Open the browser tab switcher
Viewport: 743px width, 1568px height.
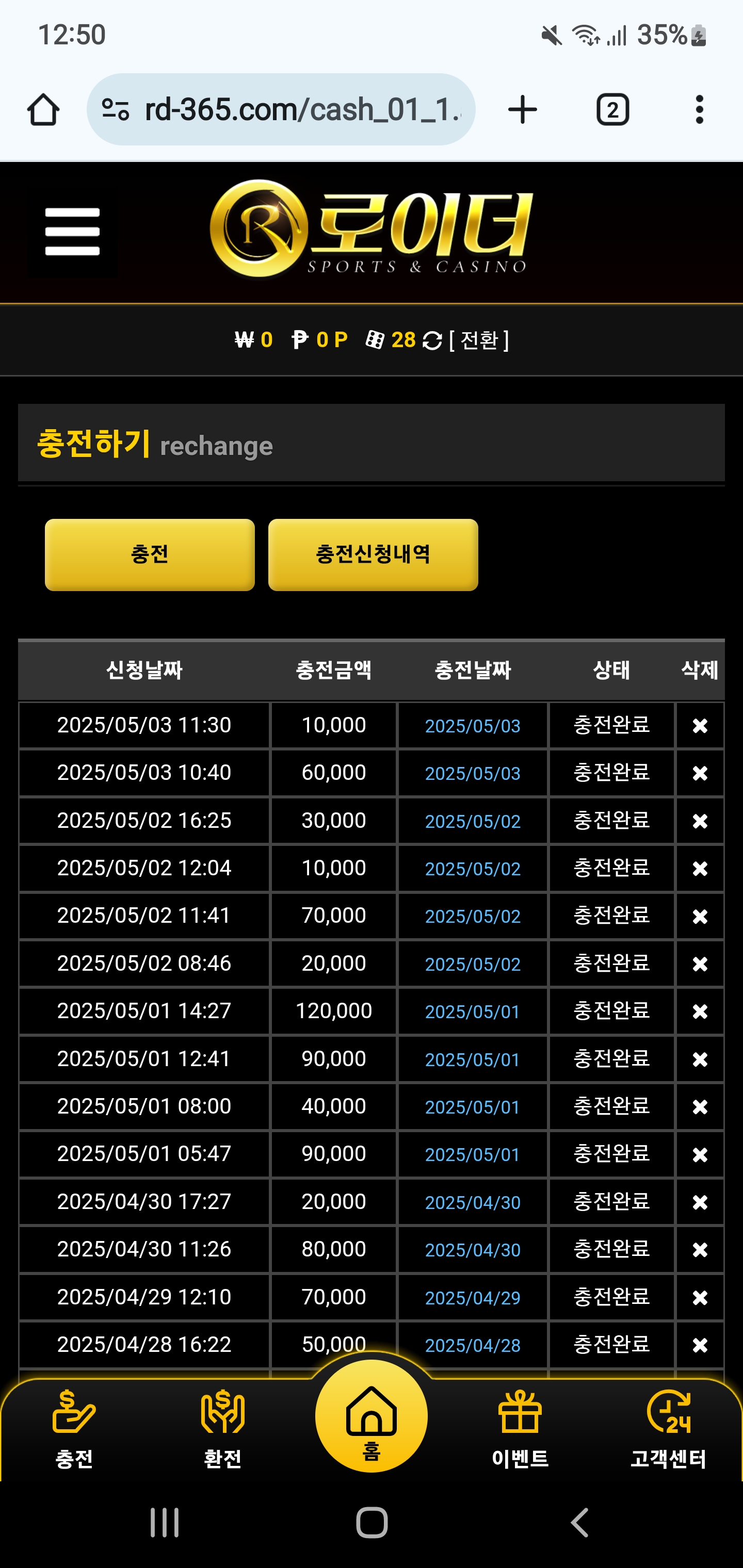pos(612,109)
